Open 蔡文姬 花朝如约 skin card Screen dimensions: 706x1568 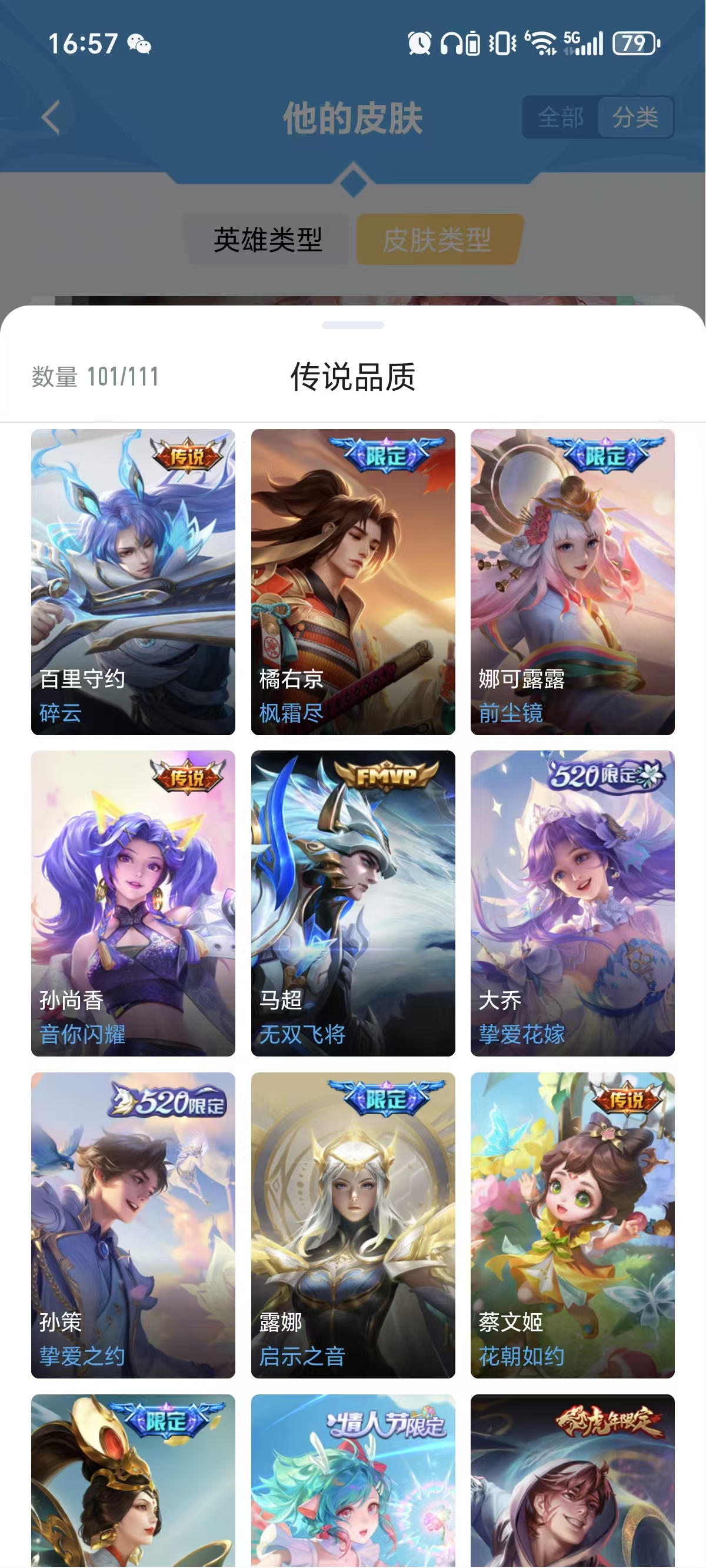(x=572, y=1225)
